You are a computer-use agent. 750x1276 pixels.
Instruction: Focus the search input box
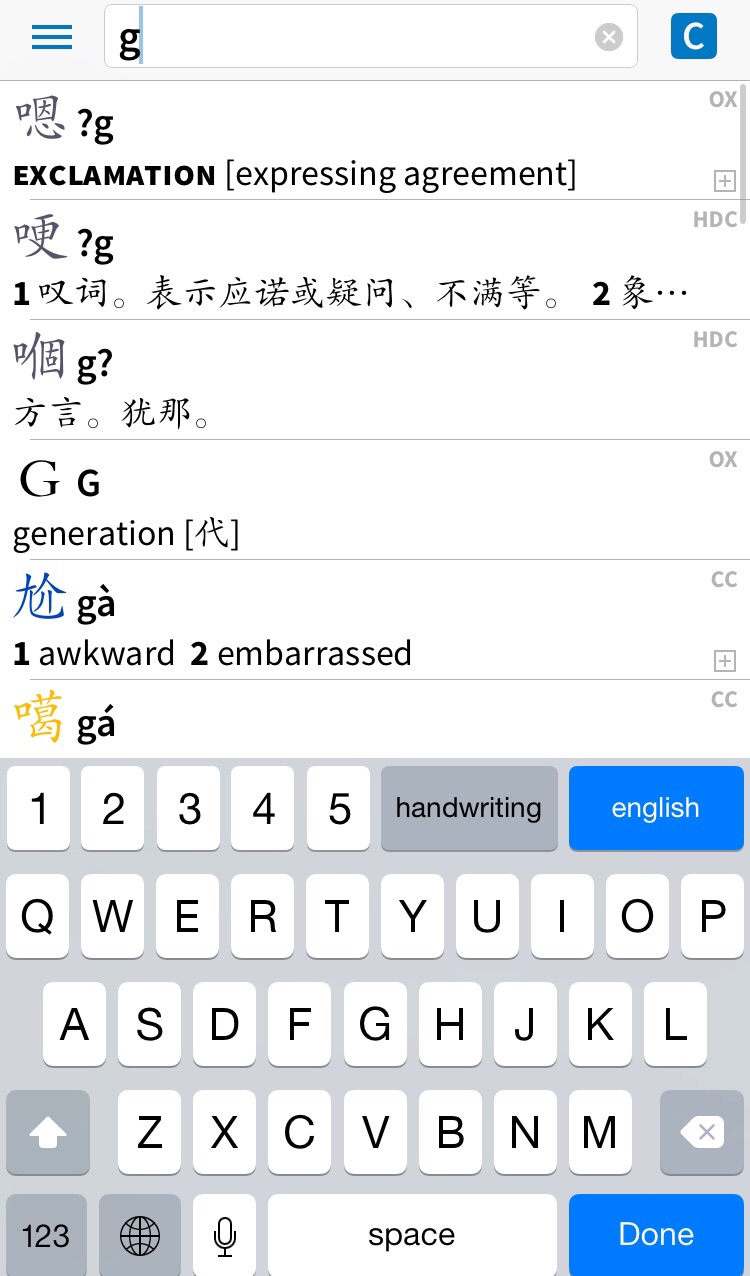point(371,37)
